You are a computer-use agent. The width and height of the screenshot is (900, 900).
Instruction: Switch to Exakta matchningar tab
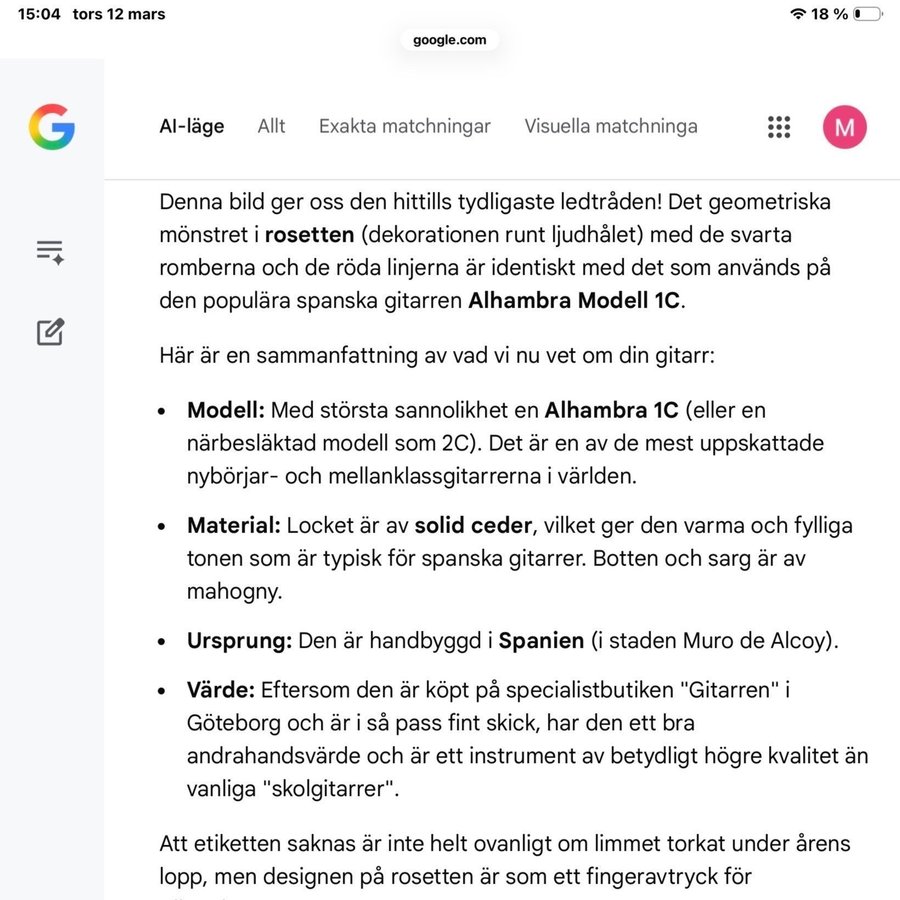404,126
